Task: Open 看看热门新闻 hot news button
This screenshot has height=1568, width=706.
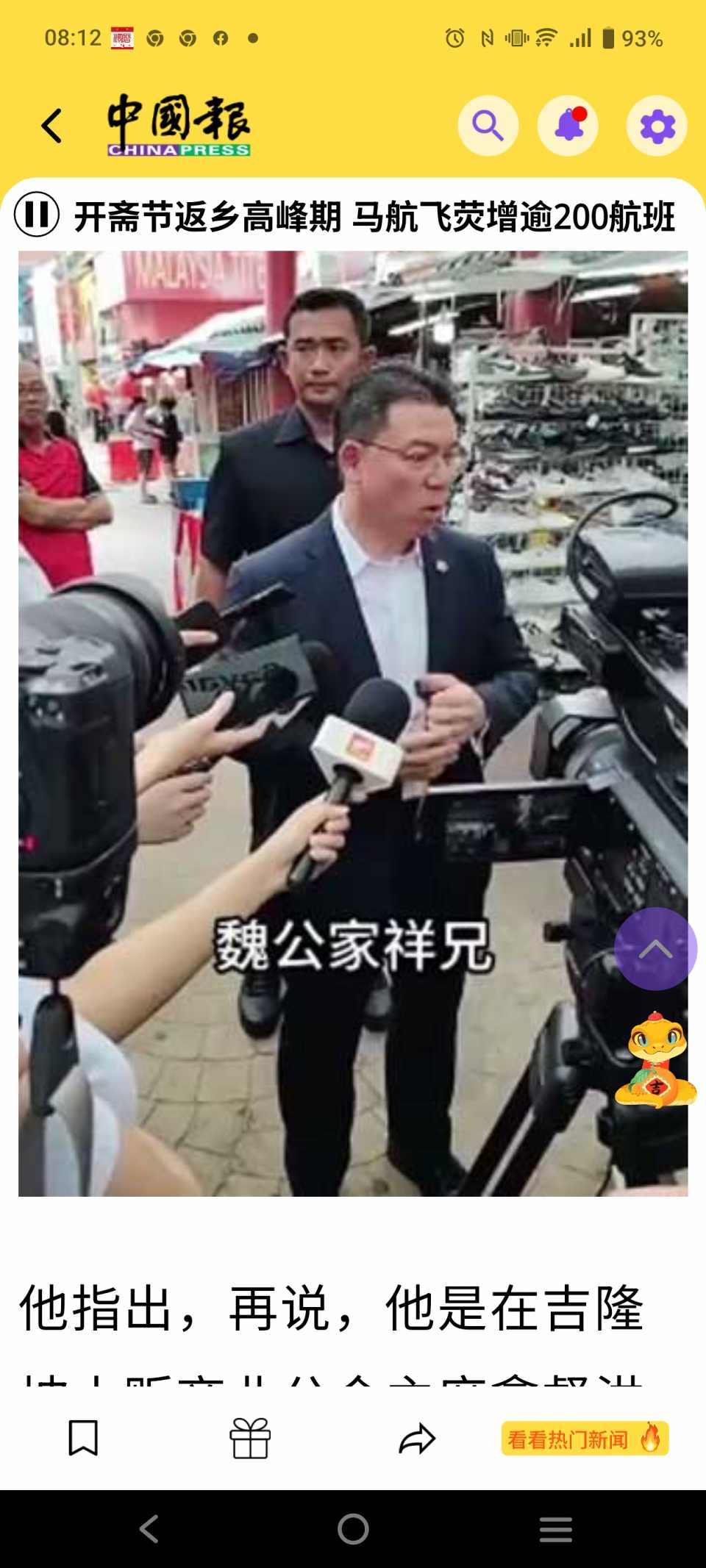Action: tap(585, 1439)
